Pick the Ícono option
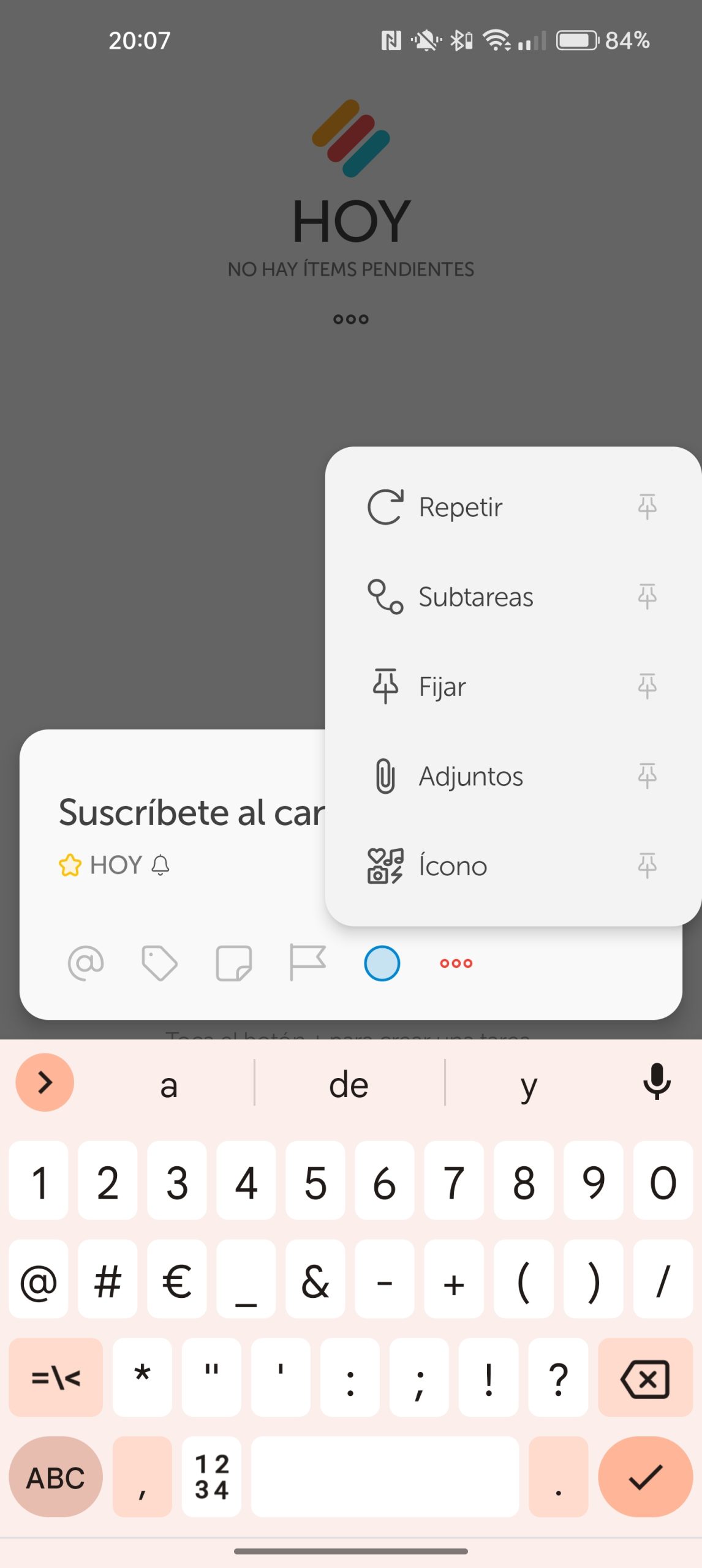702x1568 pixels. pyautogui.click(x=512, y=865)
